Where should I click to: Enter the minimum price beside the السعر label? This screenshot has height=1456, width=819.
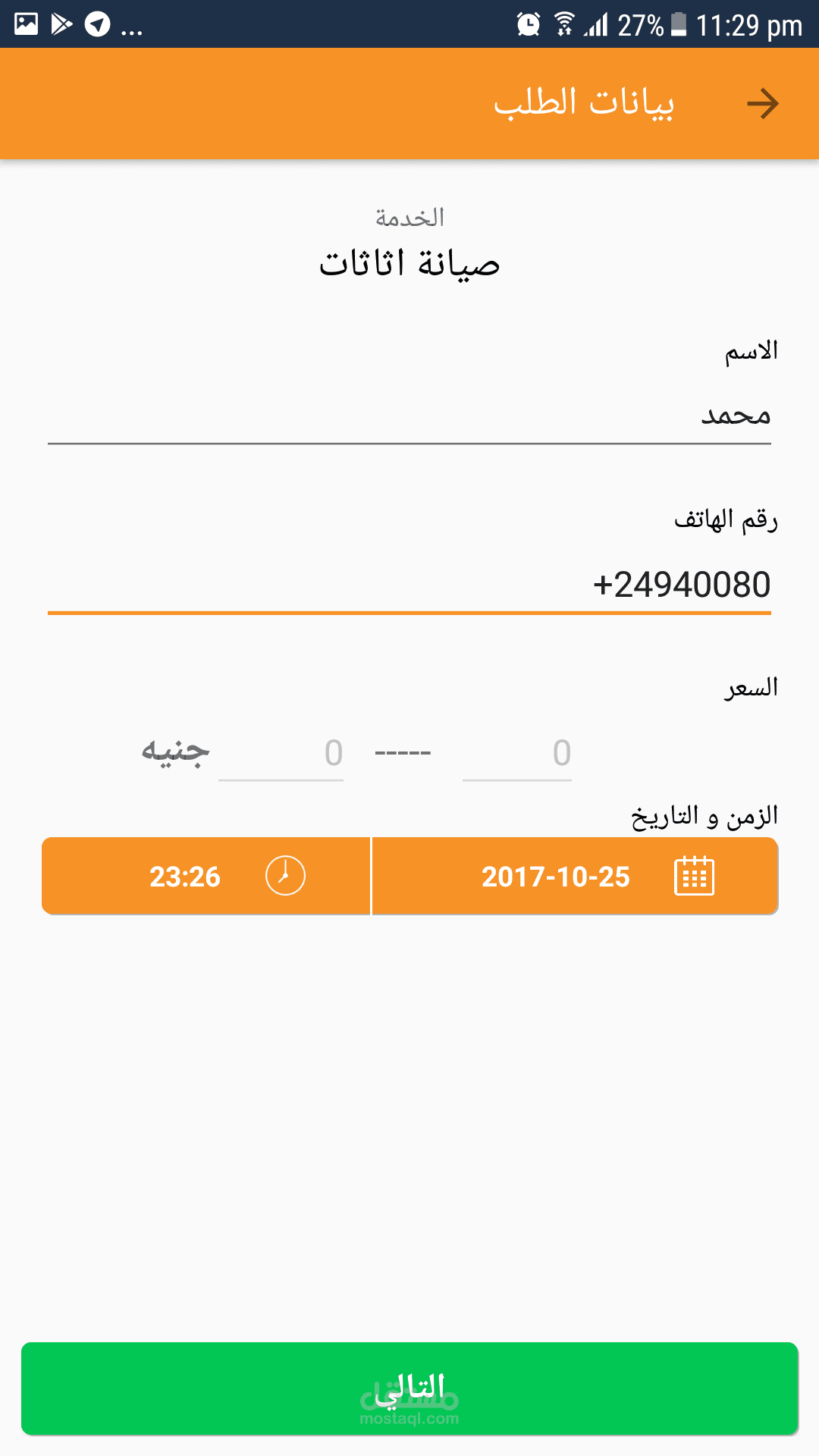coord(517,753)
